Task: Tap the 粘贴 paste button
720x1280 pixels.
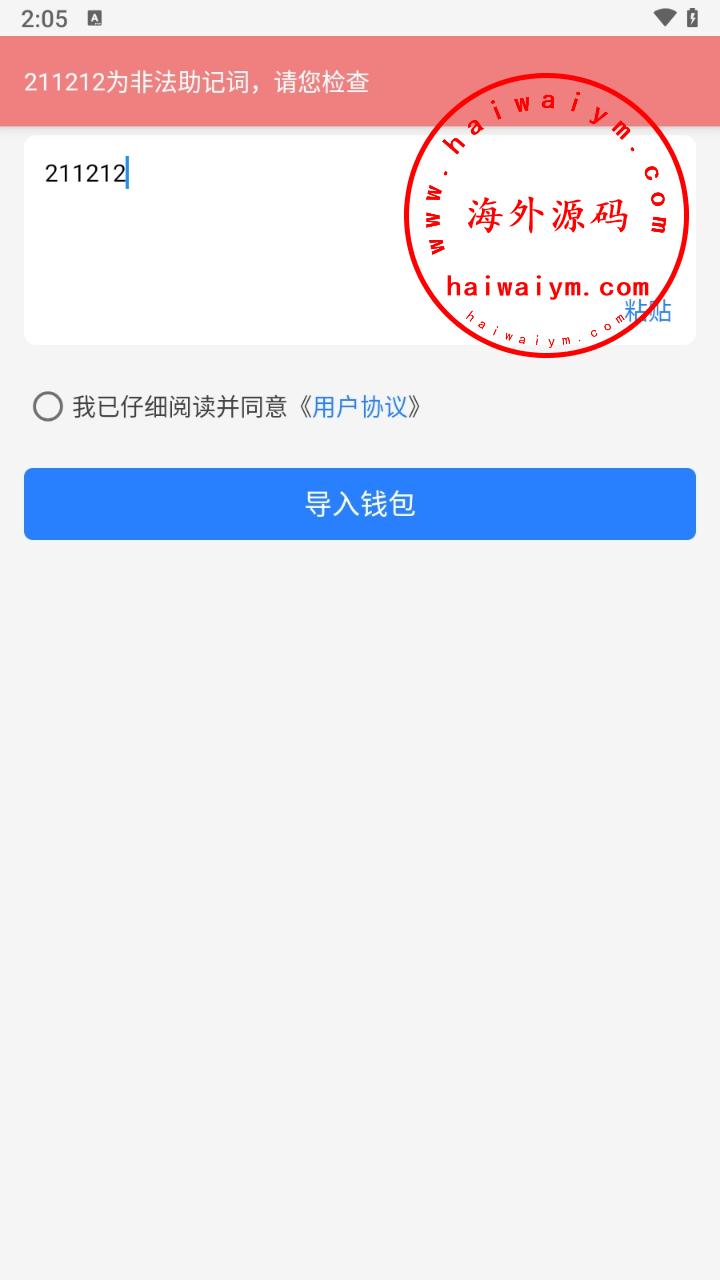Action: click(x=648, y=311)
